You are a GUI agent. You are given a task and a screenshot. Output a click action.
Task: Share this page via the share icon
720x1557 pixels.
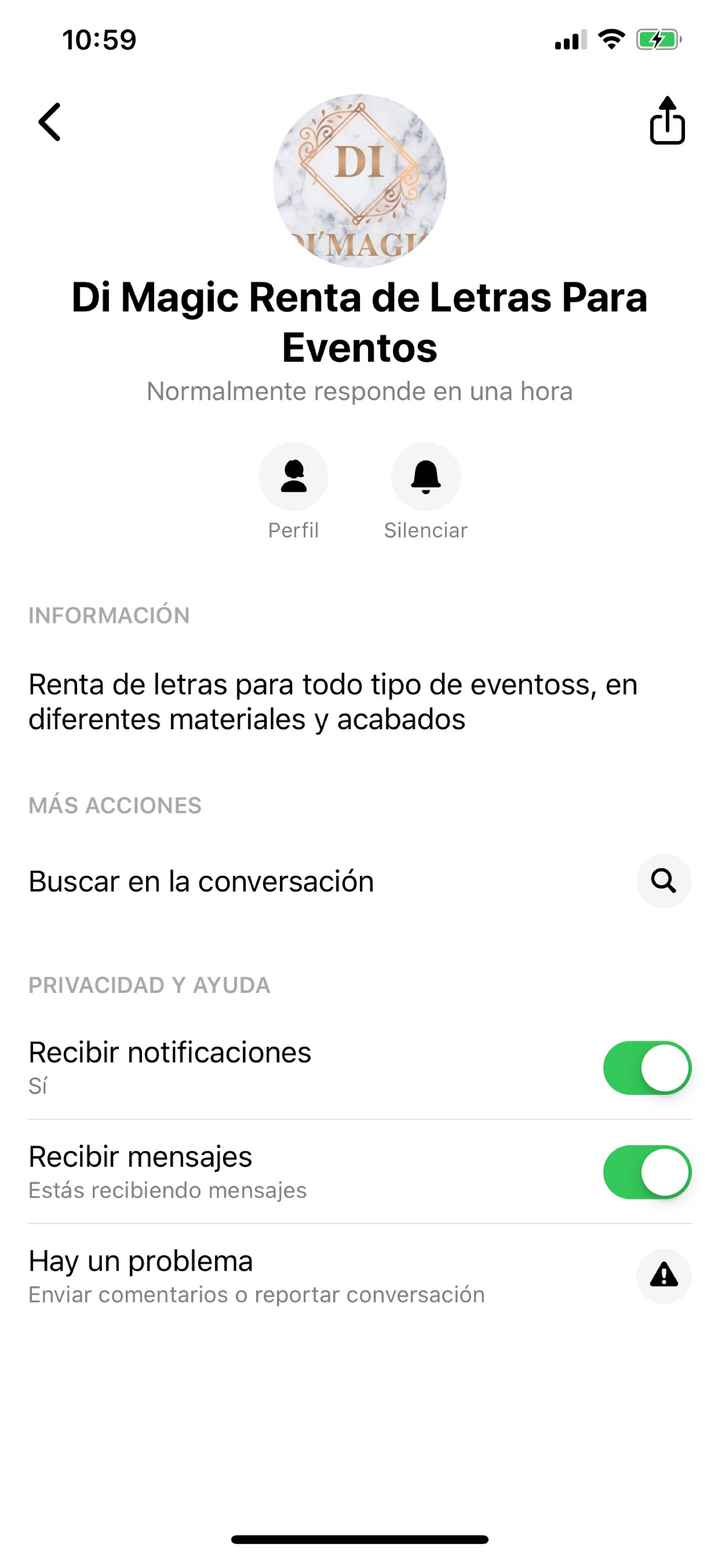tap(667, 122)
